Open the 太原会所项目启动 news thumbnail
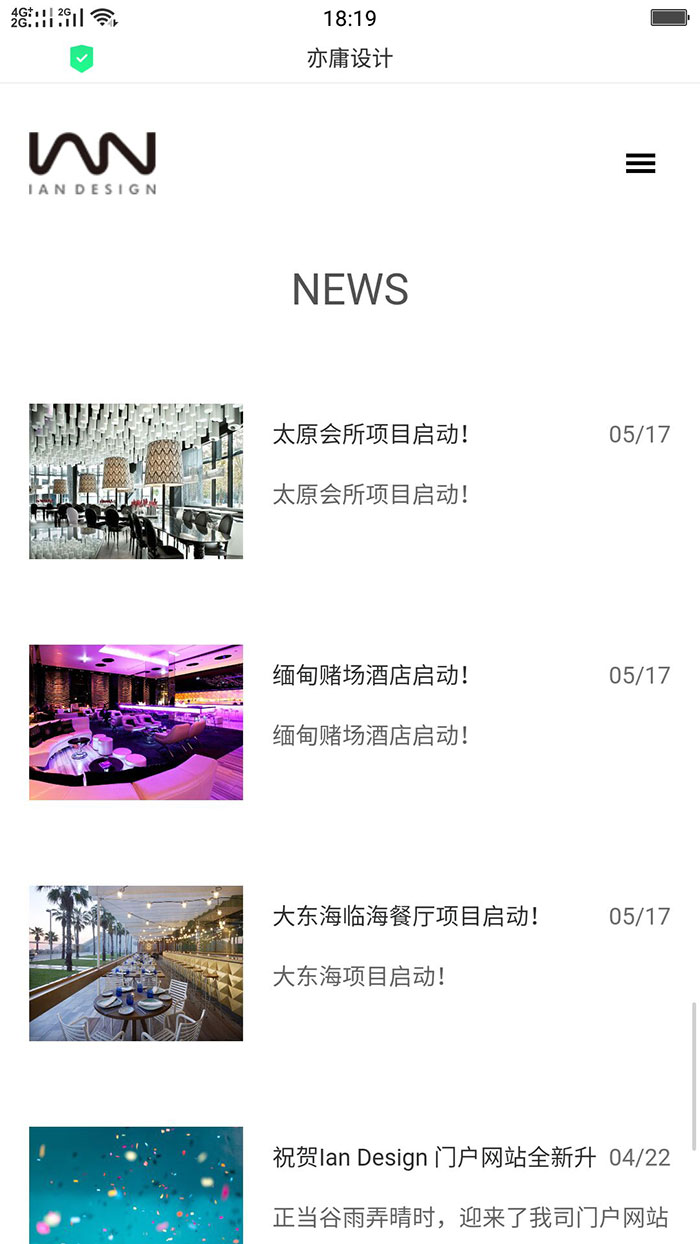The height and width of the screenshot is (1244, 700). [x=136, y=481]
